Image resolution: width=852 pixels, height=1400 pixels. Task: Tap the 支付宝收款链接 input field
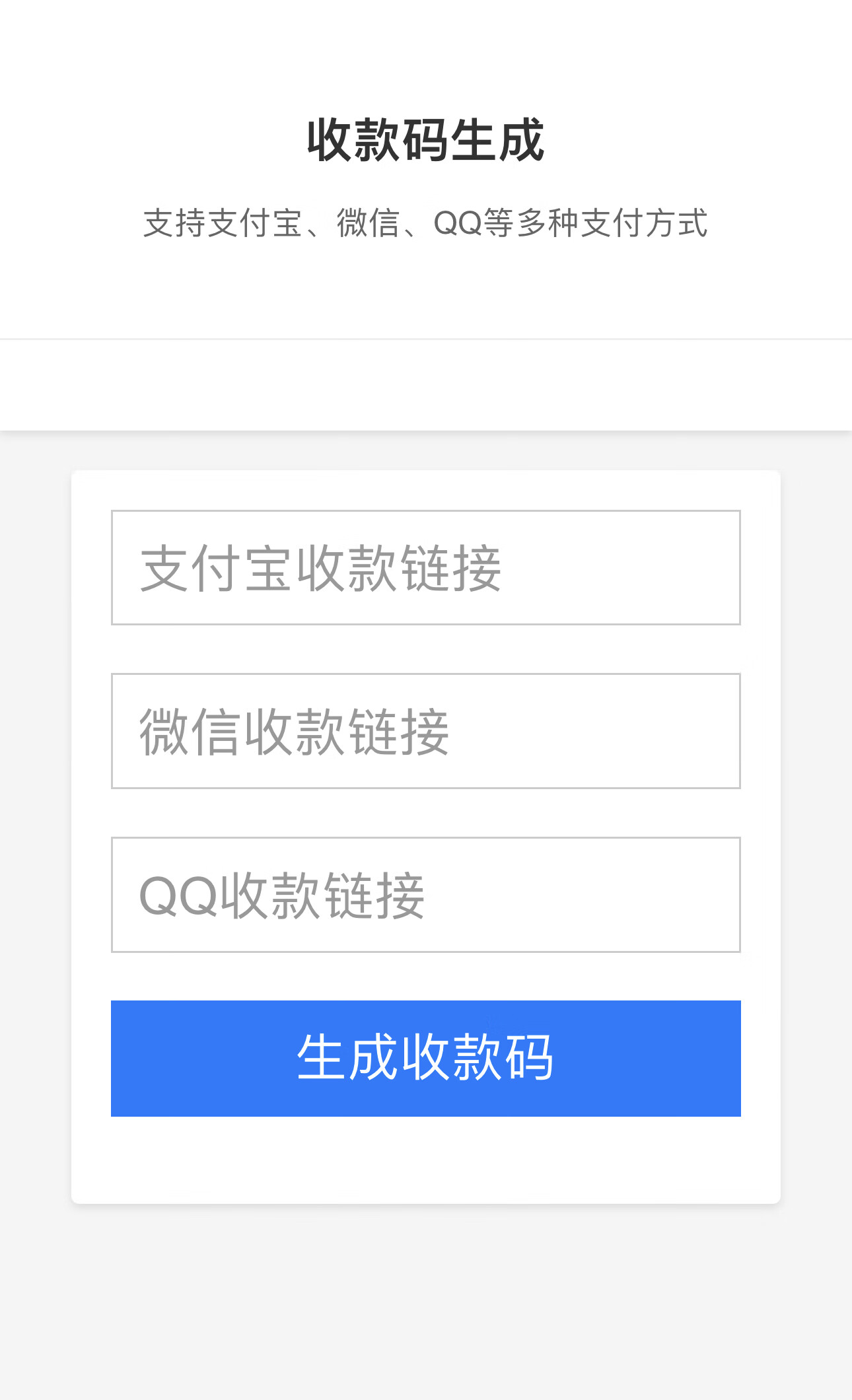[x=426, y=567]
